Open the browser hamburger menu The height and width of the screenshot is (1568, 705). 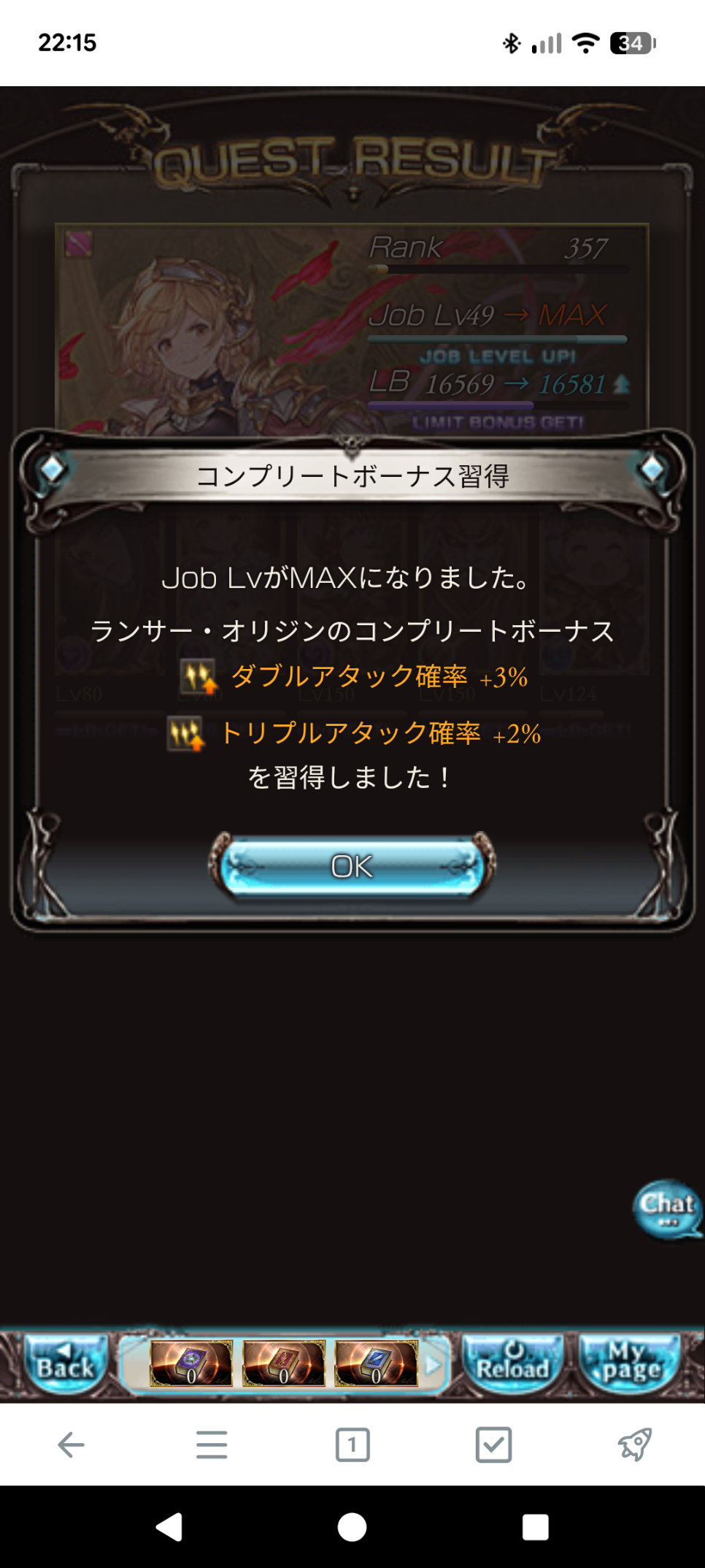pyautogui.click(x=212, y=1445)
